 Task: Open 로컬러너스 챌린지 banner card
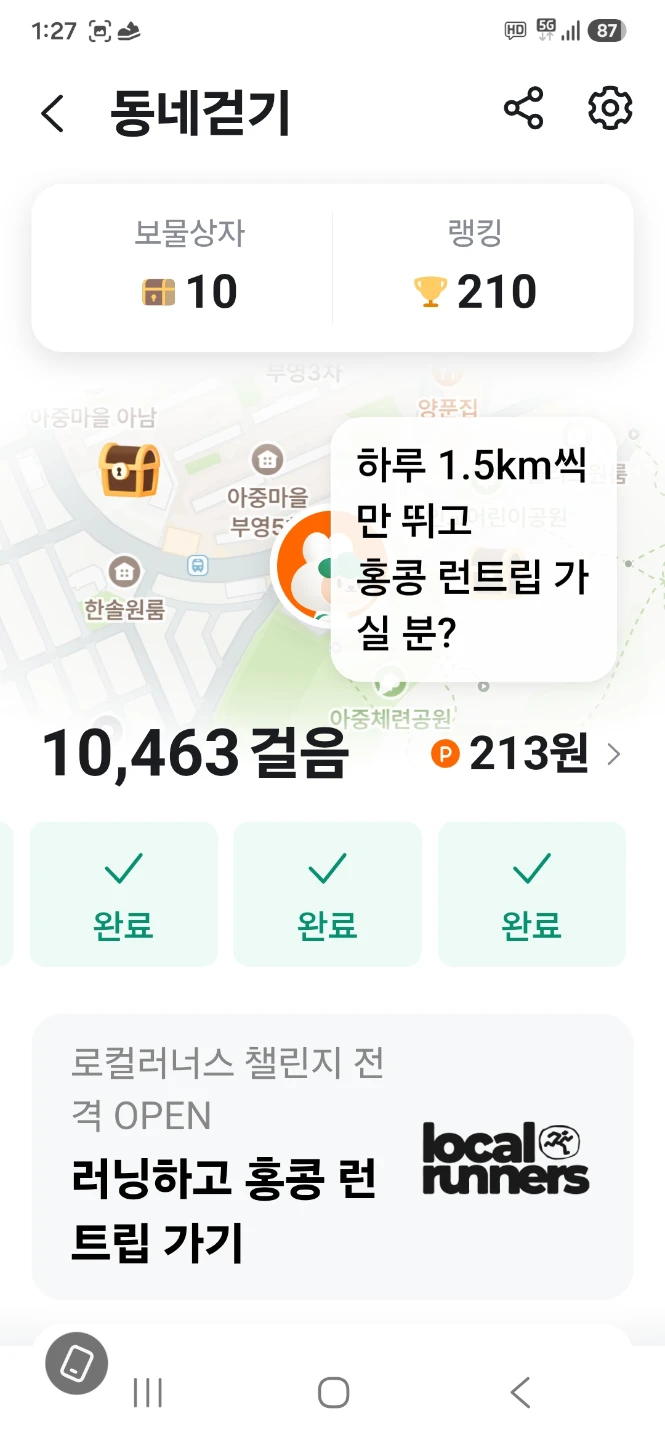(x=332, y=1157)
